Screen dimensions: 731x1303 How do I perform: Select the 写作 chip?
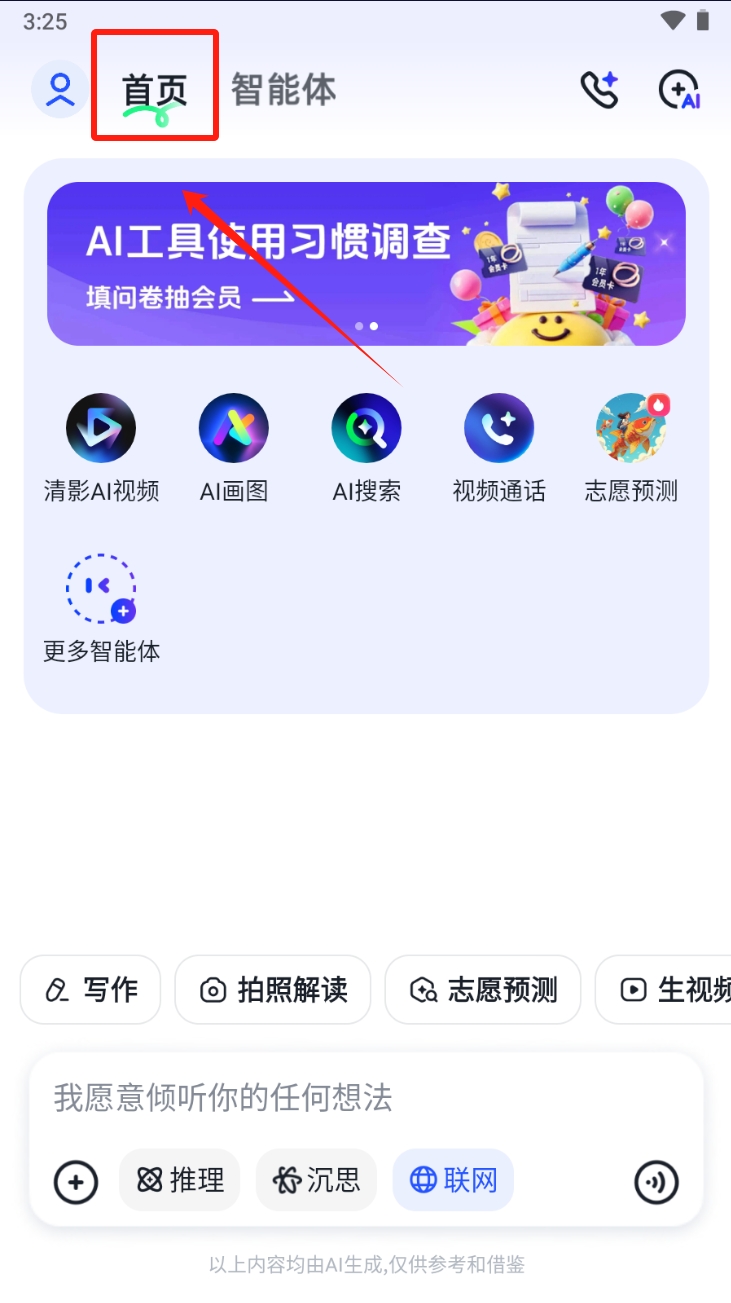(91, 990)
